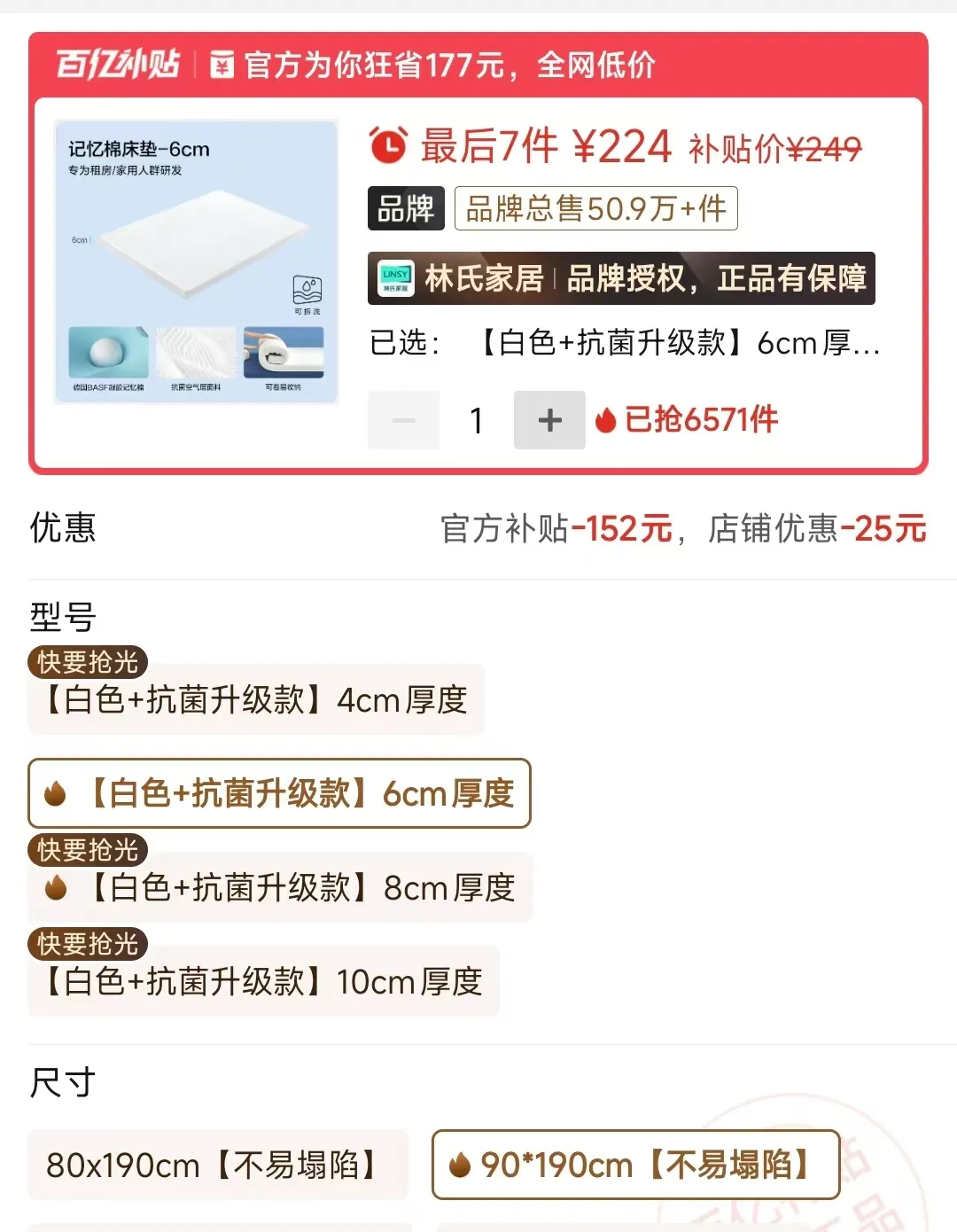Select the 6cm厚度 model option
This screenshot has height=1232, width=957.
pyautogui.click(x=279, y=793)
